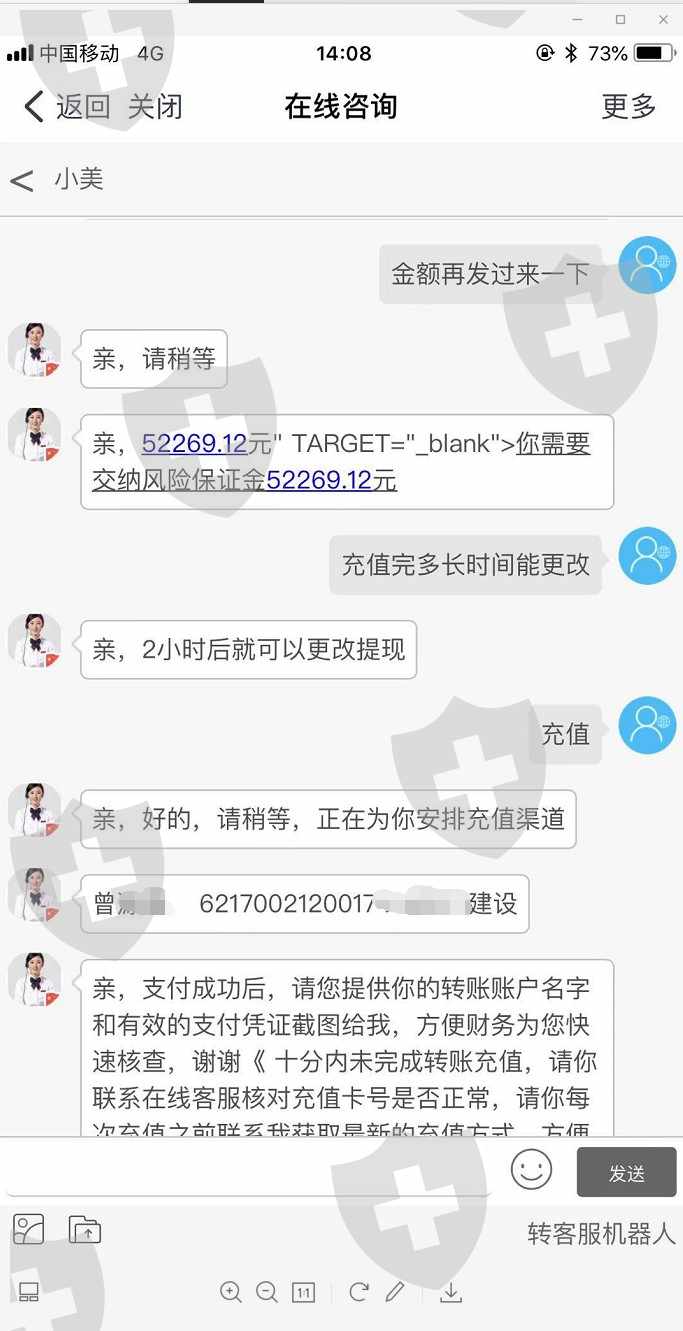Screen dimensions: 683x1331
Task: Open the 更多 menu
Action: coord(629,106)
